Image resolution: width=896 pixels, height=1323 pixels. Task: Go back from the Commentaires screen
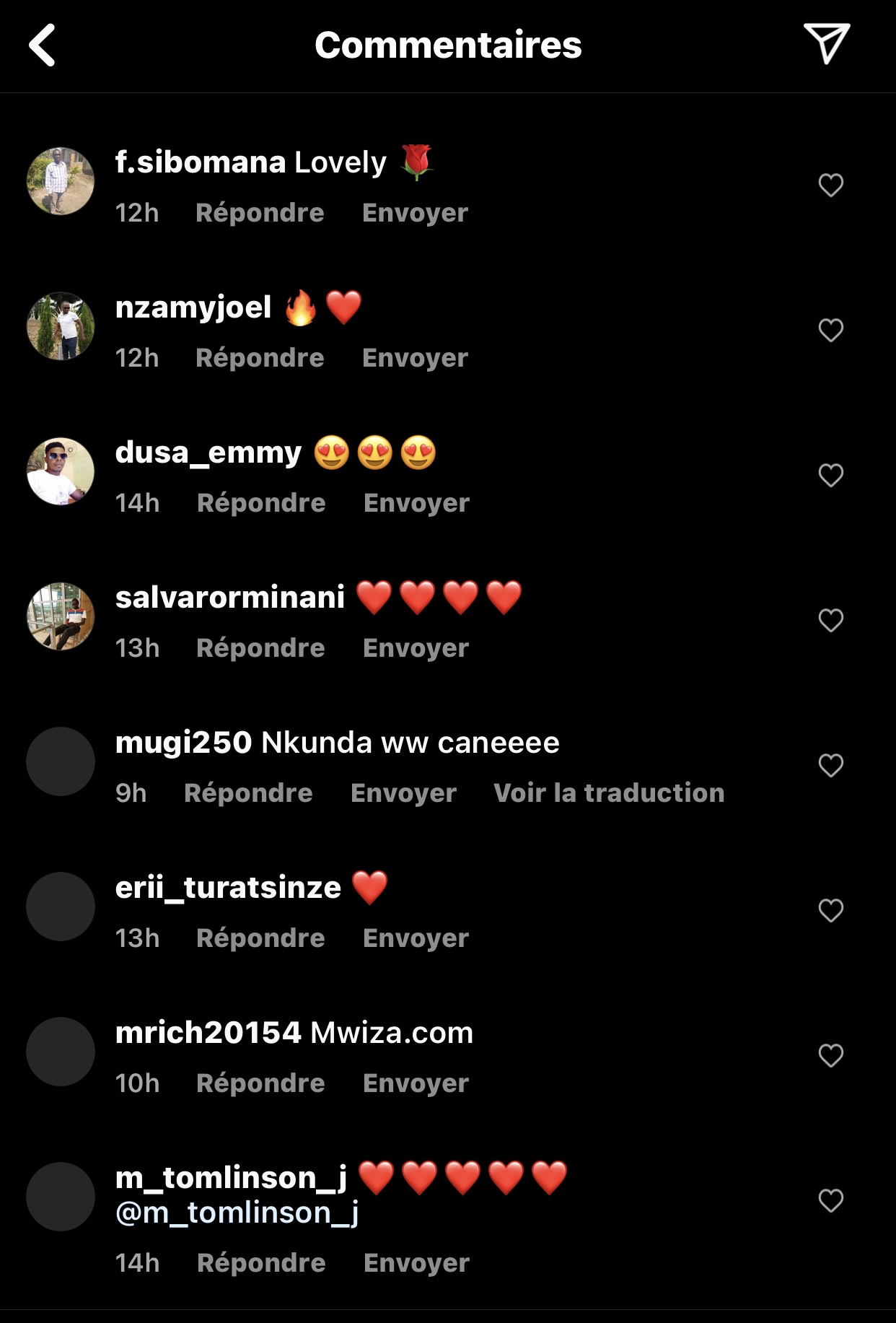[43, 45]
